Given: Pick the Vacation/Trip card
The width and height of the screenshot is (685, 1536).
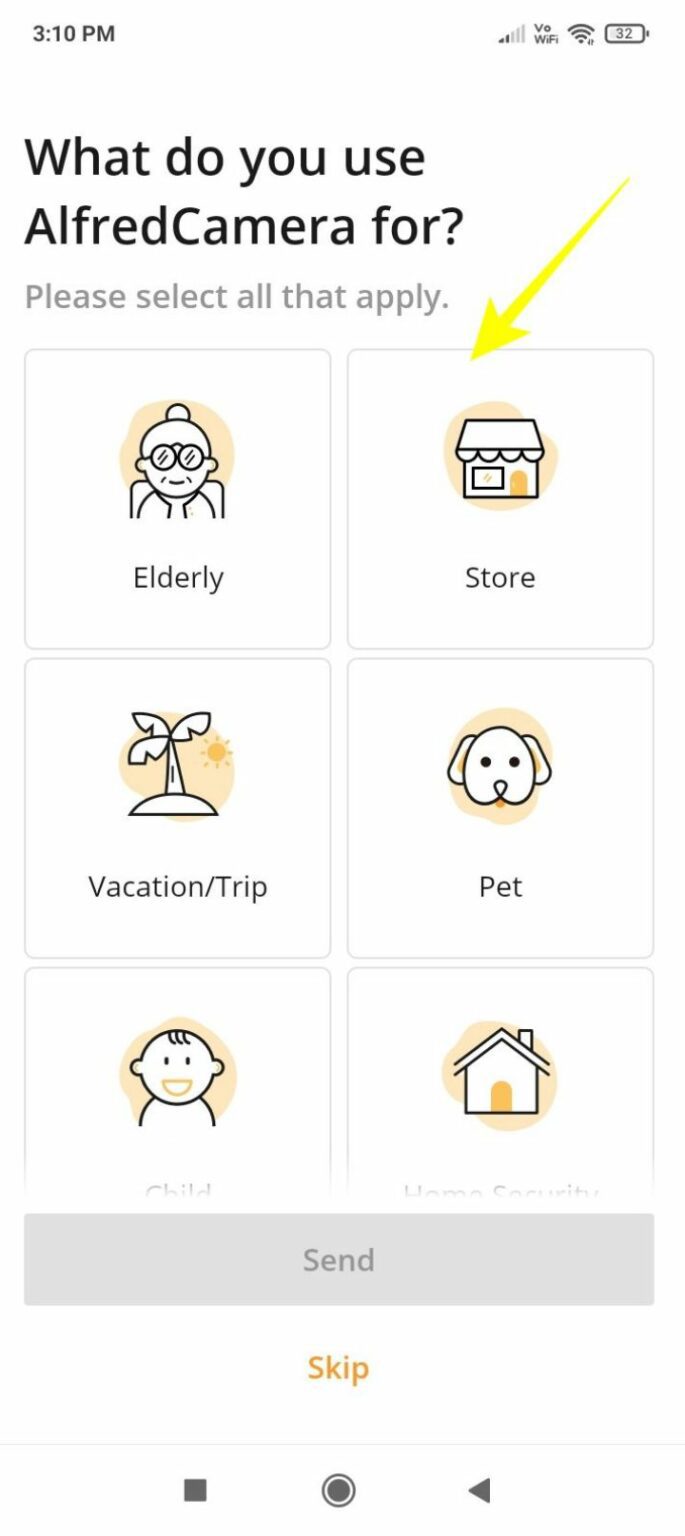Looking at the screenshot, I should click(x=177, y=808).
